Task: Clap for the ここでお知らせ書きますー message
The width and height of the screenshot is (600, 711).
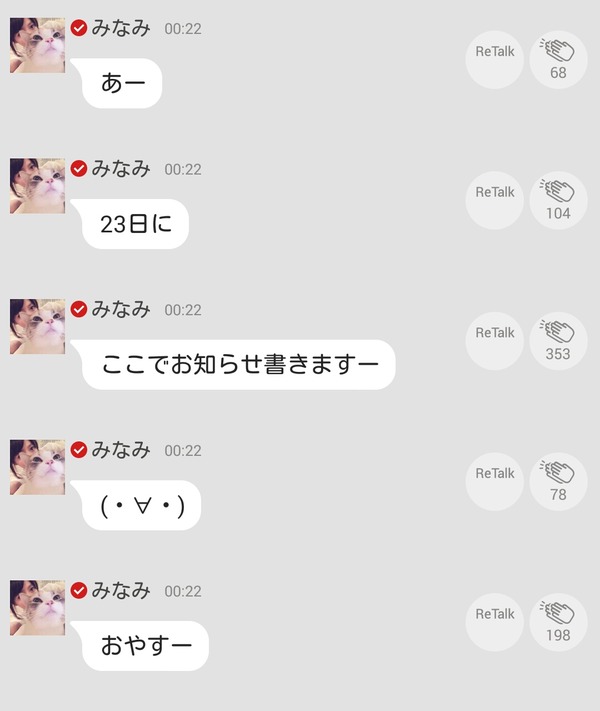Action: 558,341
